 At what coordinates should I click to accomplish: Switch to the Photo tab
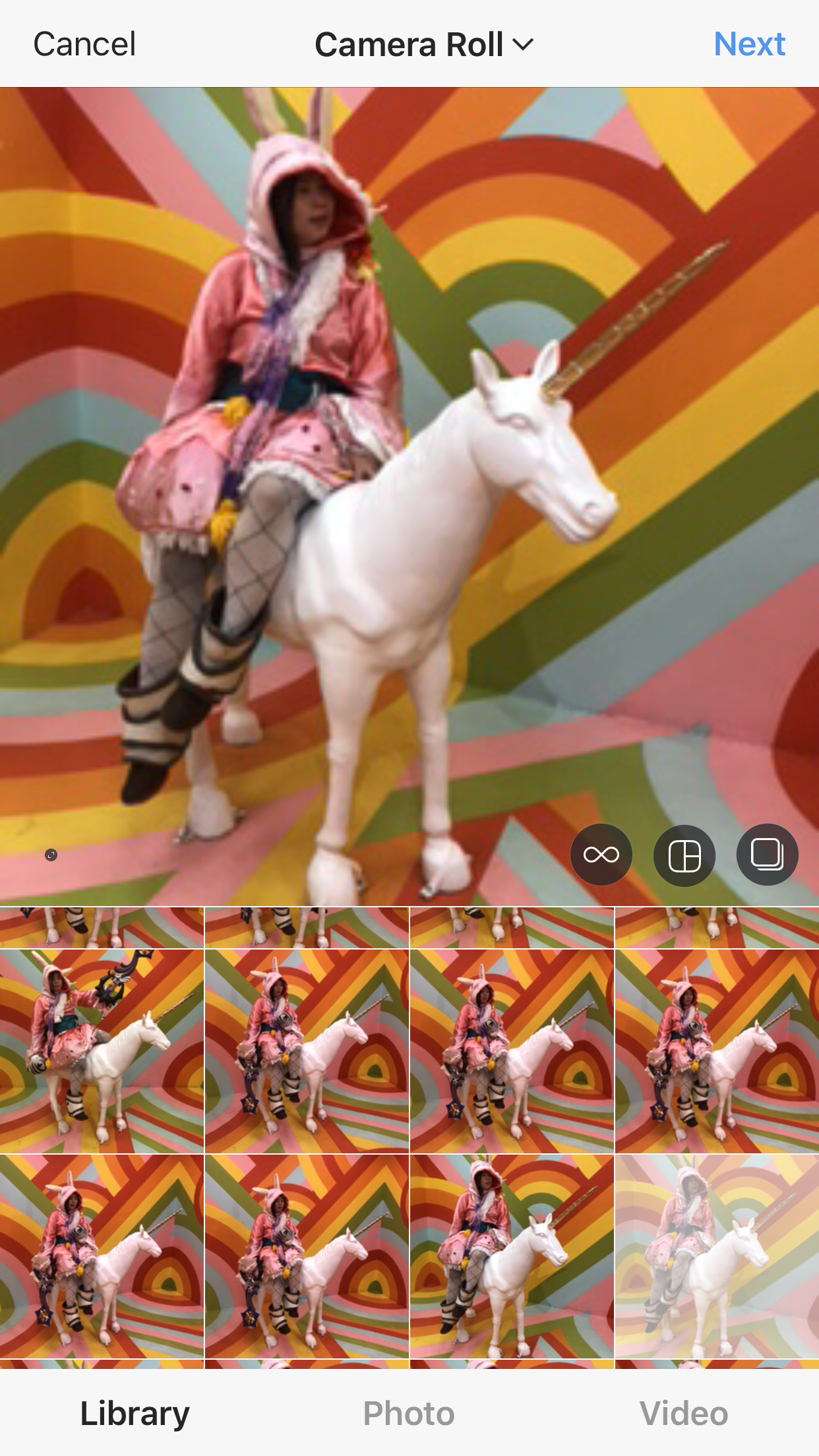(409, 1414)
